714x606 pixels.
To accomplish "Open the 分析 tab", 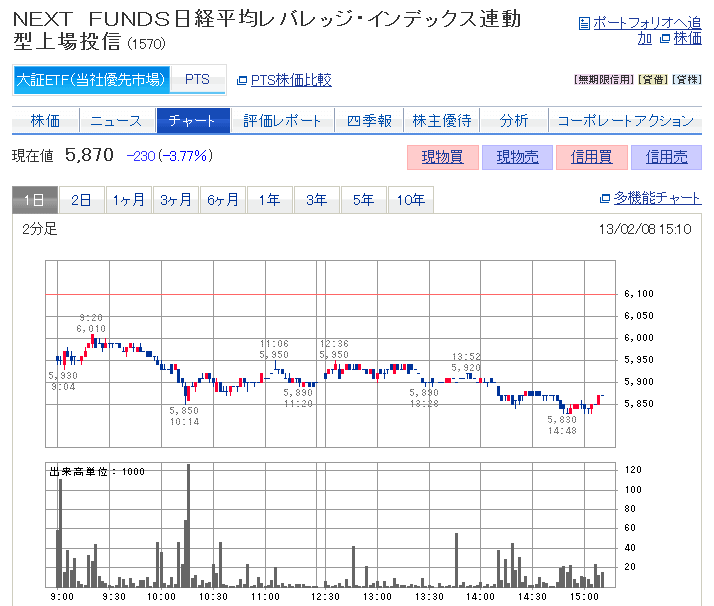I will [x=514, y=121].
